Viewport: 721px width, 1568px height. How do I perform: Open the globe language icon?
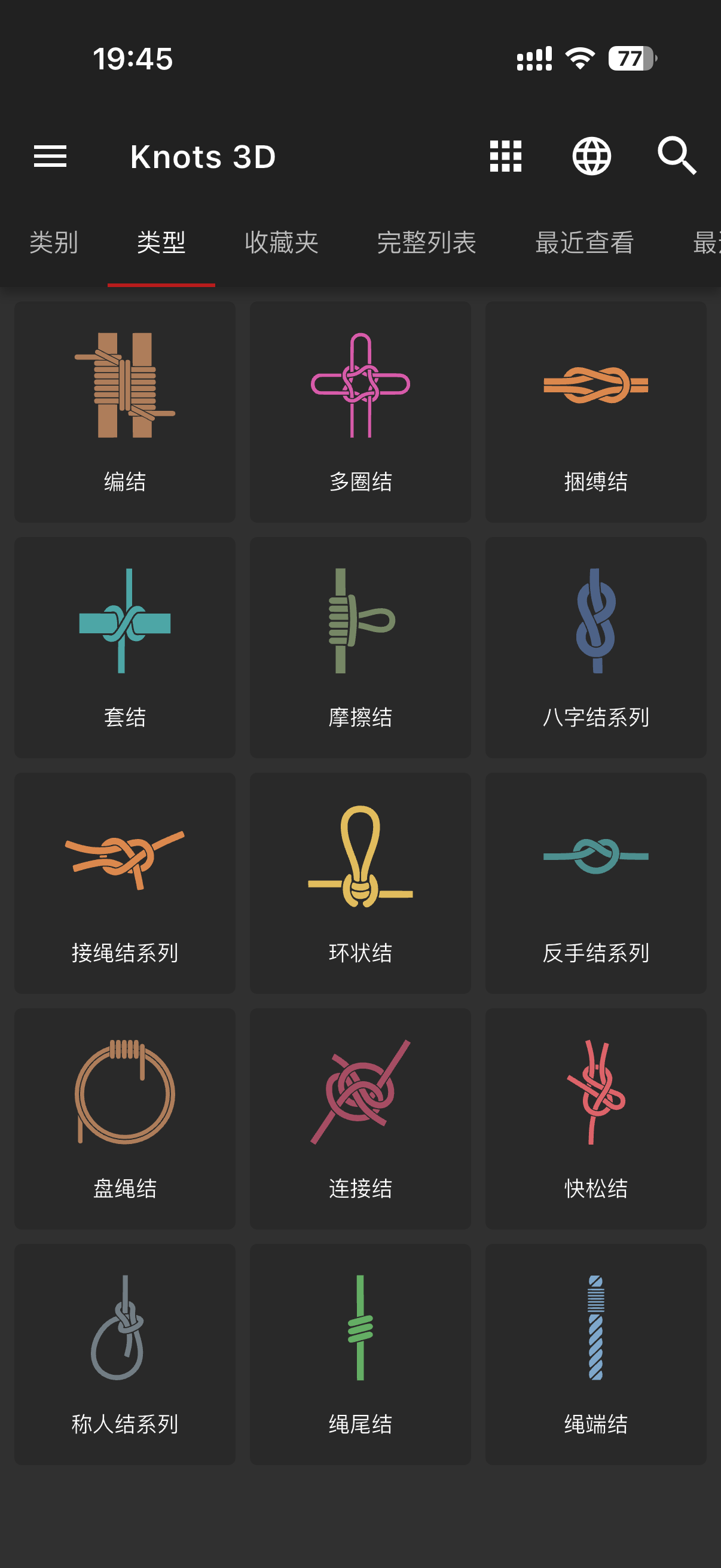(591, 157)
